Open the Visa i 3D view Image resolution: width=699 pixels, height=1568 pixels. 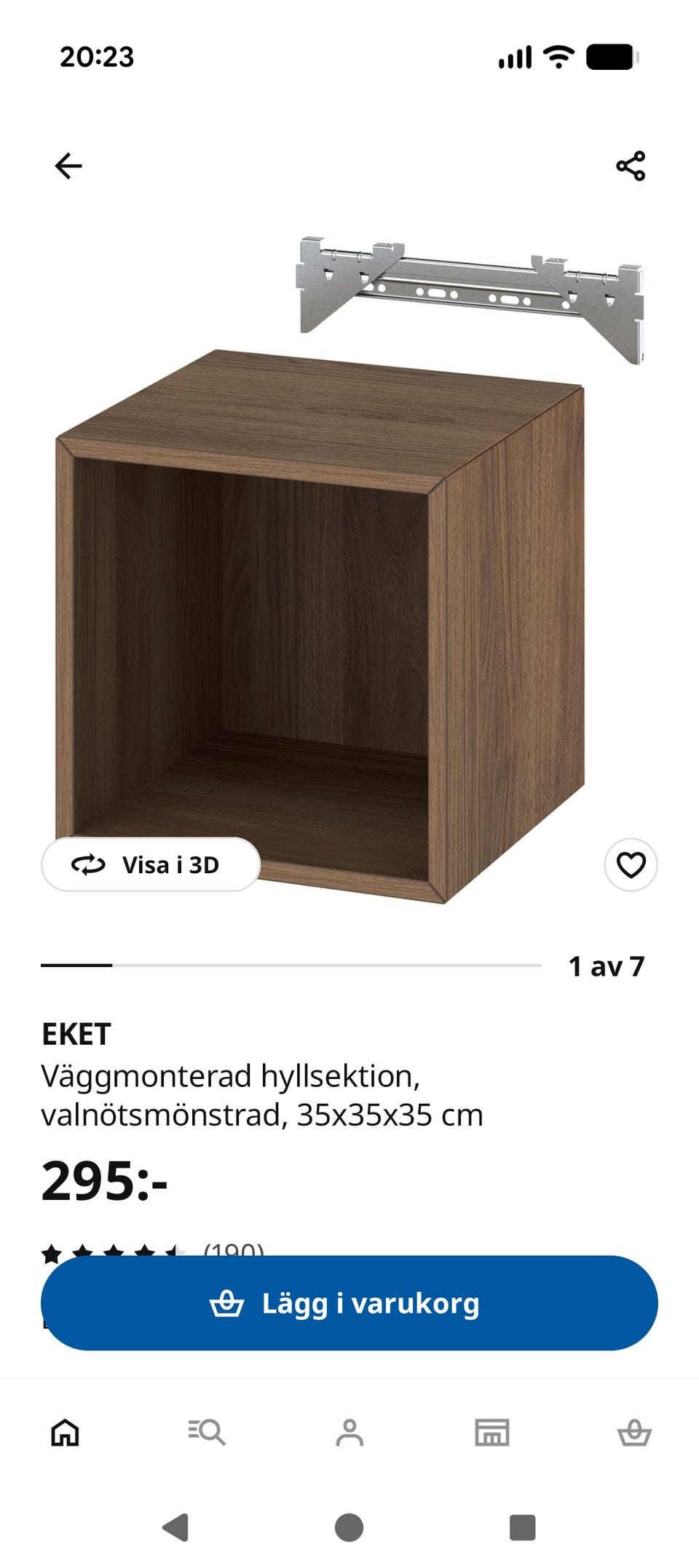[x=151, y=865]
